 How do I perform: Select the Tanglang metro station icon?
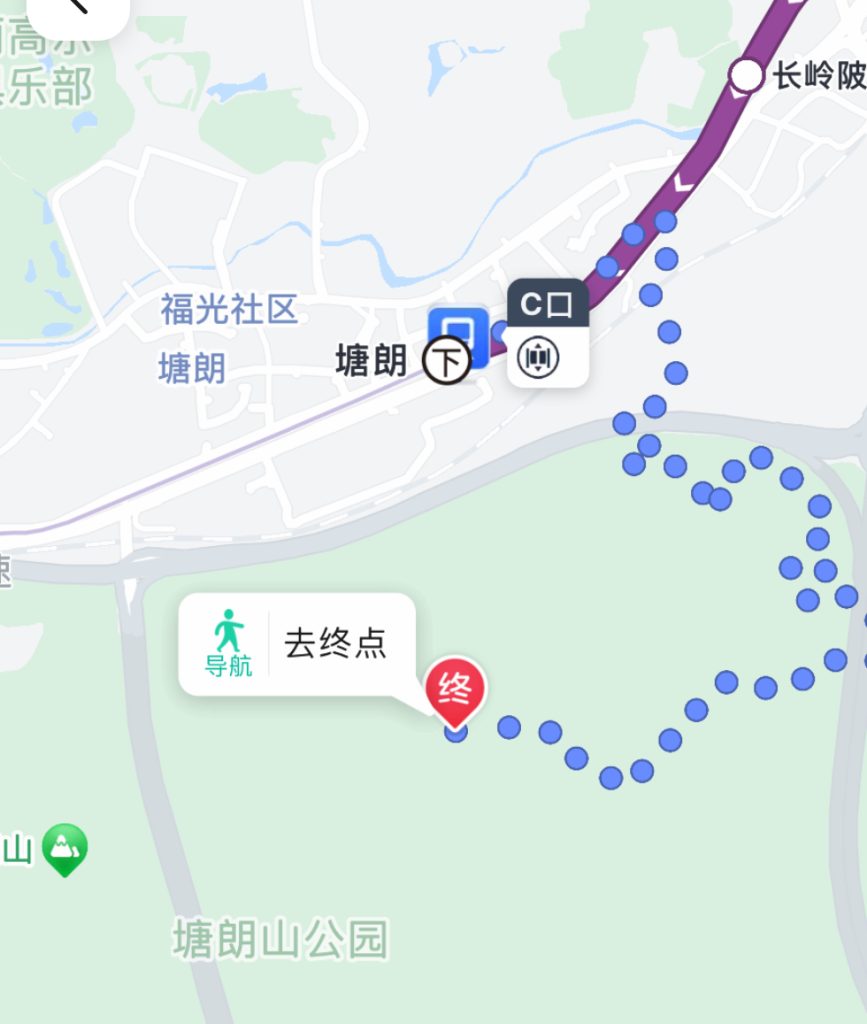[459, 336]
